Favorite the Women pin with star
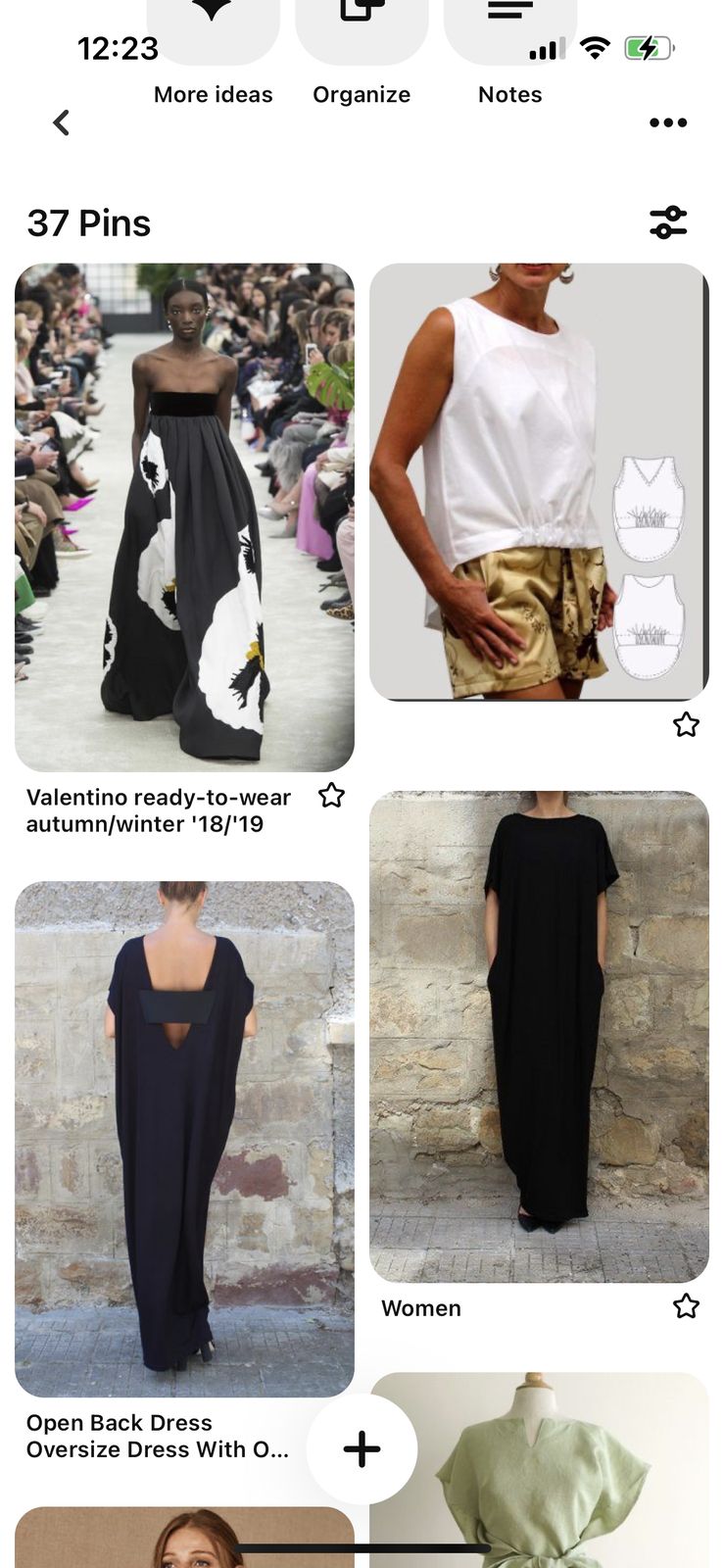 [x=686, y=1306]
